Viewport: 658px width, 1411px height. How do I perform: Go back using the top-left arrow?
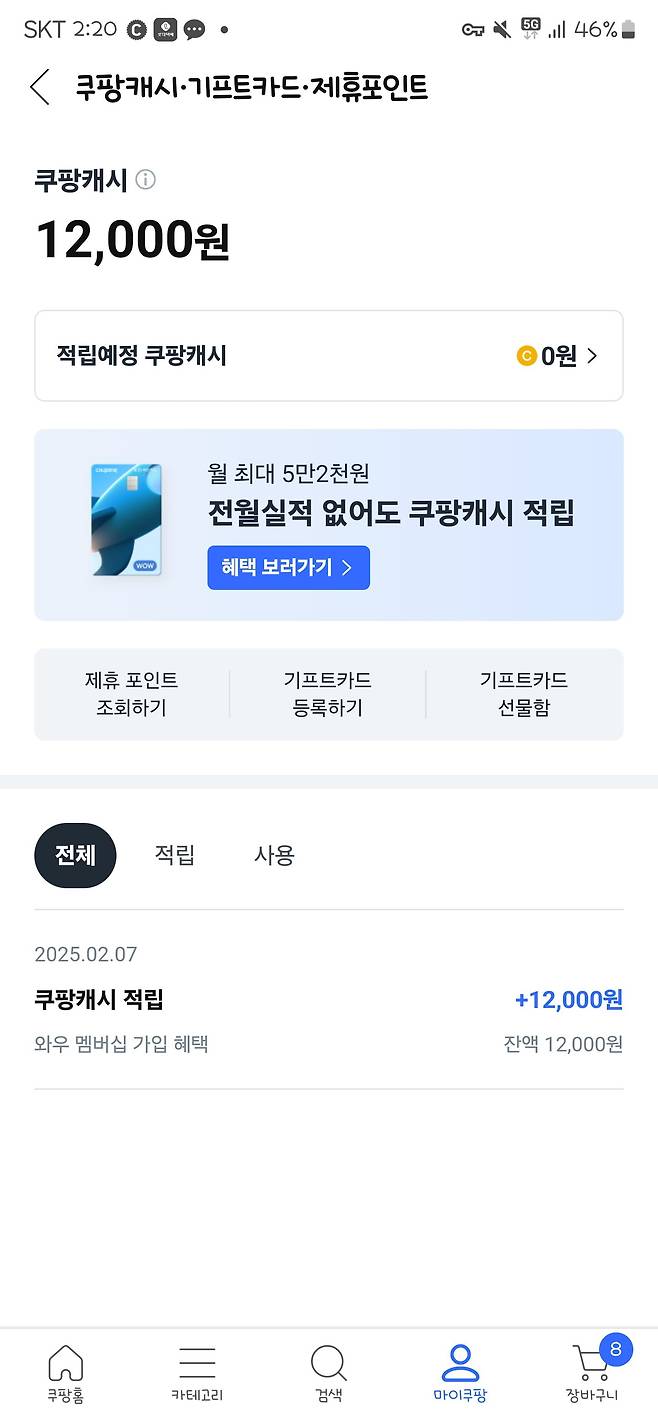pyautogui.click(x=40, y=87)
